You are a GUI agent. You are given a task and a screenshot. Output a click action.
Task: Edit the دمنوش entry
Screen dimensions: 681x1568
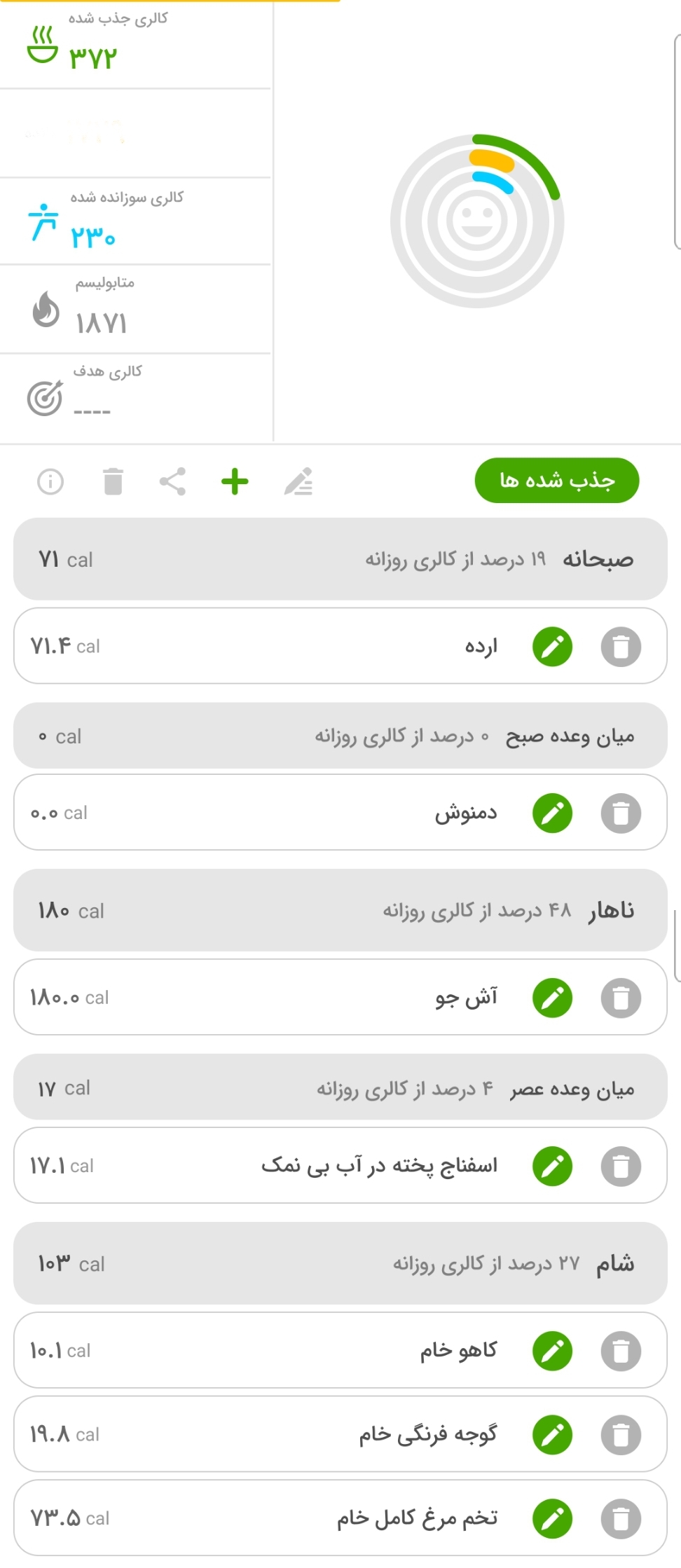tap(552, 813)
